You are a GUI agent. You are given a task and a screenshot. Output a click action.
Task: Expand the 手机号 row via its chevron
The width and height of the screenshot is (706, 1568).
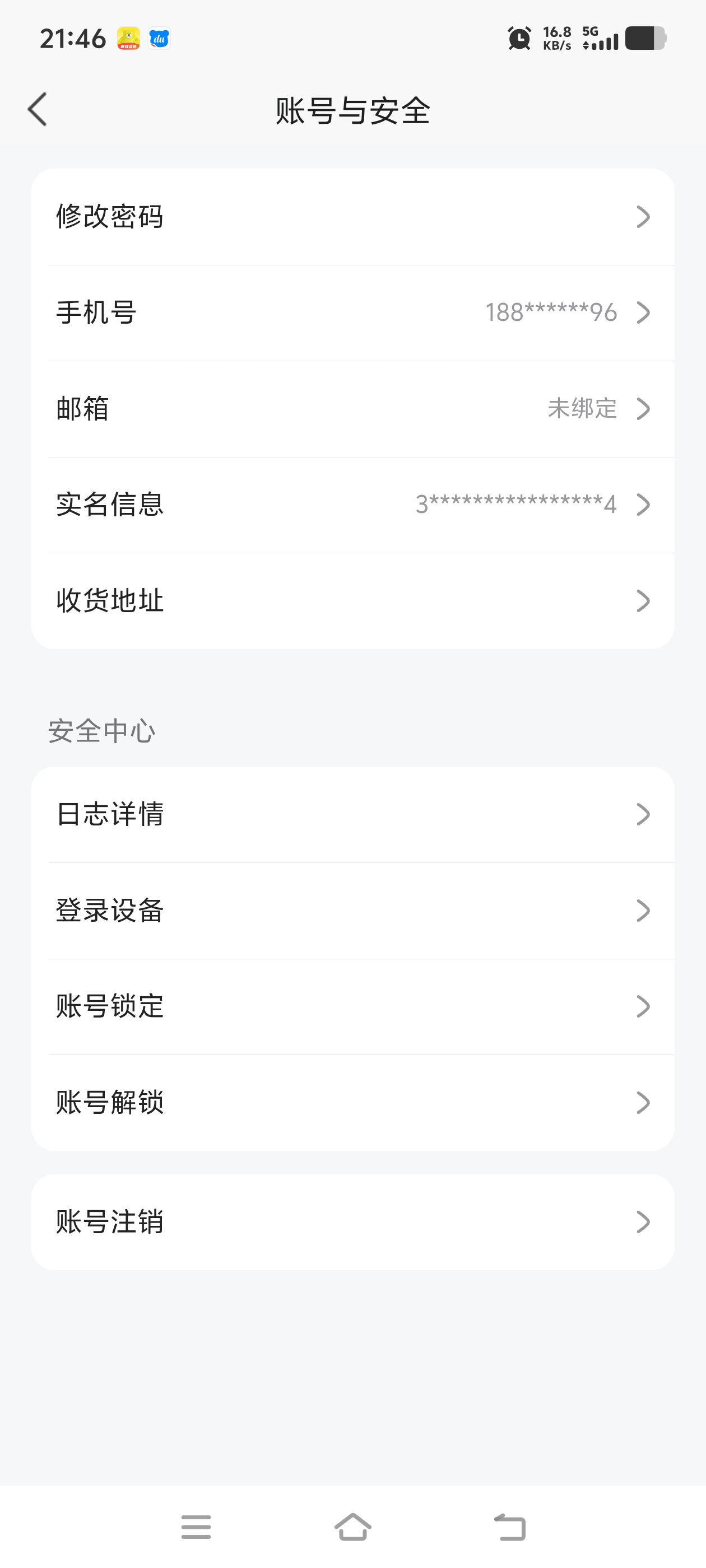[x=643, y=313]
